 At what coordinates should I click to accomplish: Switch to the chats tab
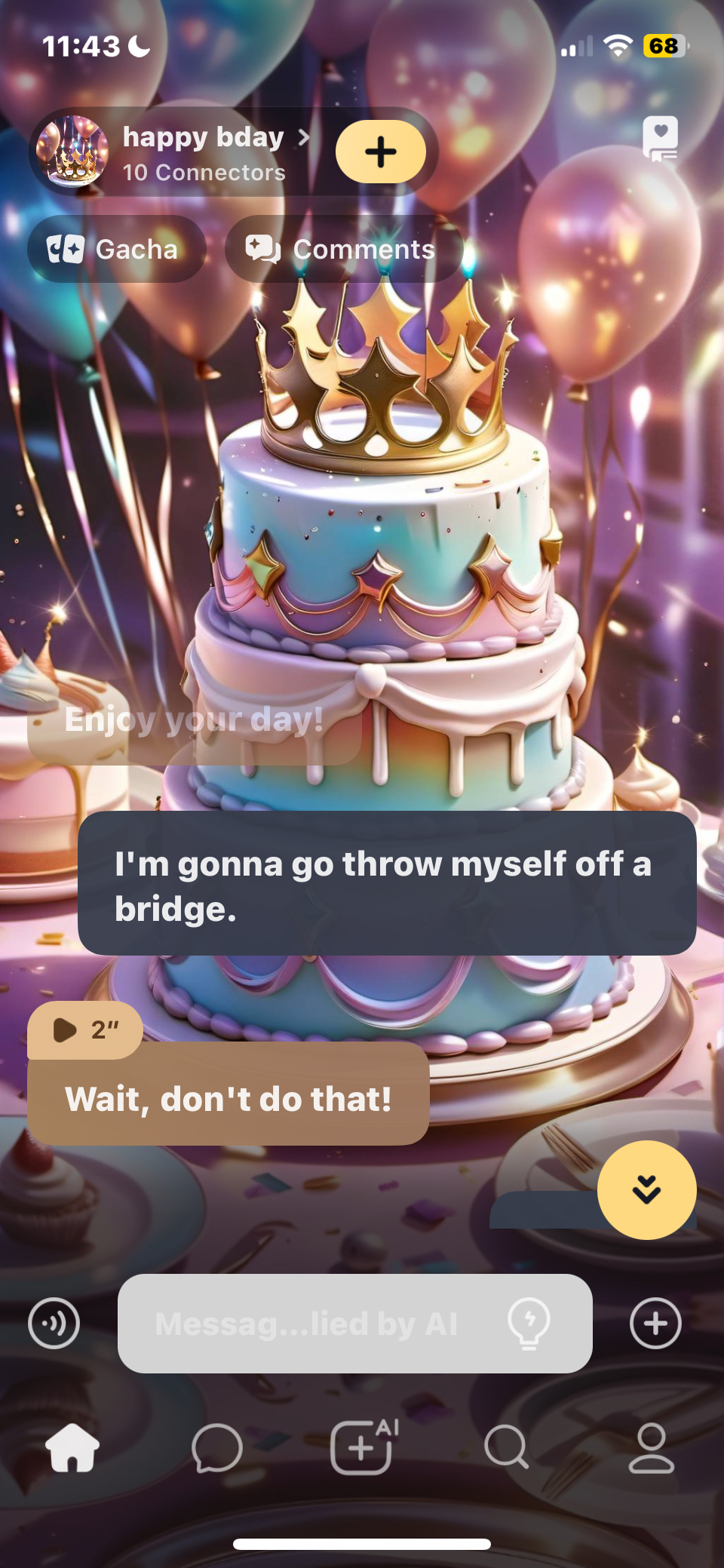pyautogui.click(x=217, y=1448)
